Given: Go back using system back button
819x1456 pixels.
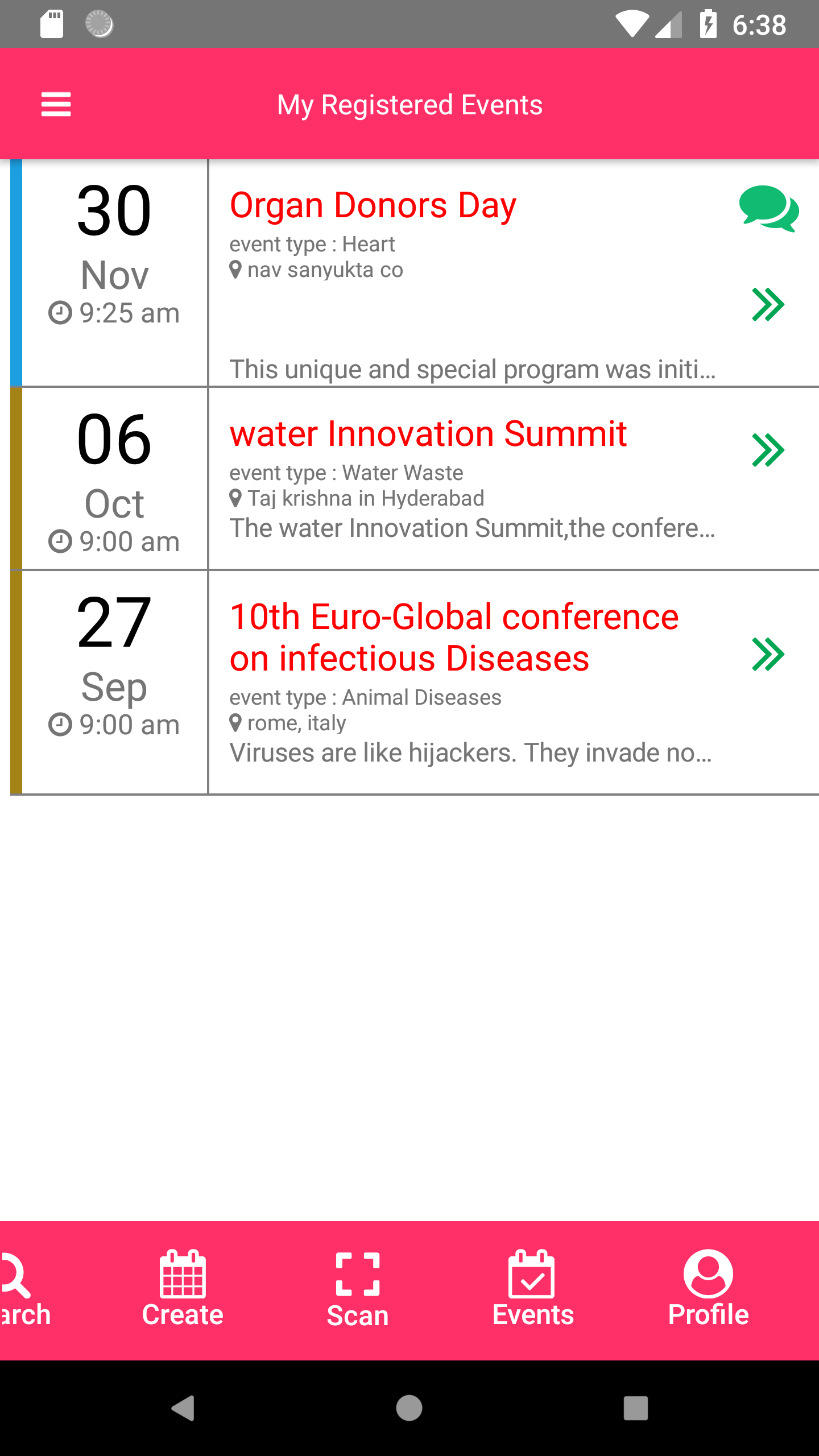Looking at the screenshot, I should (183, 1408).
